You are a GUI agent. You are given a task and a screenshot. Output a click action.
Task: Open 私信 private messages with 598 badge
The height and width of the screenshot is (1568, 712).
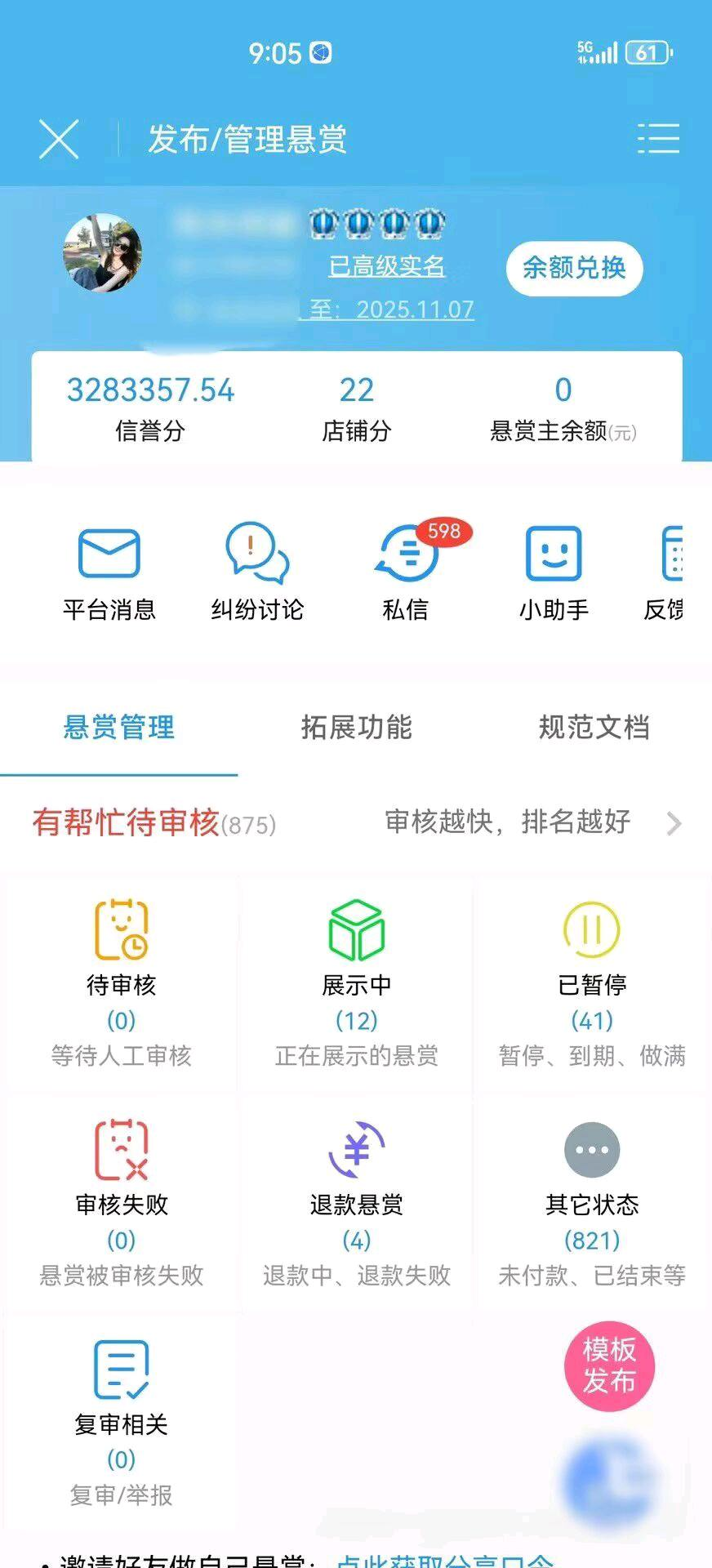click(406, 572)
